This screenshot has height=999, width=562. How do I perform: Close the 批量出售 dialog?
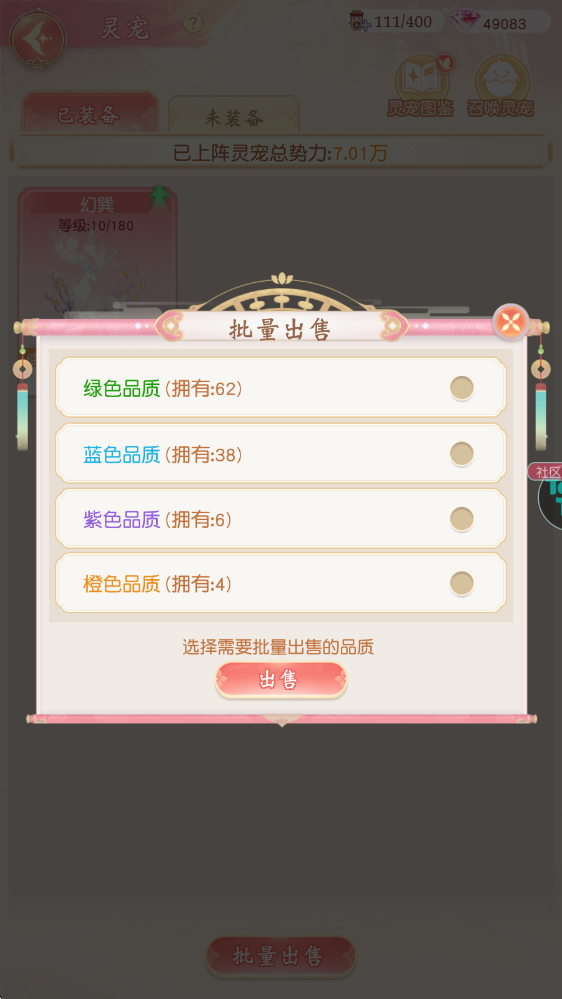[x=511, y=322]
